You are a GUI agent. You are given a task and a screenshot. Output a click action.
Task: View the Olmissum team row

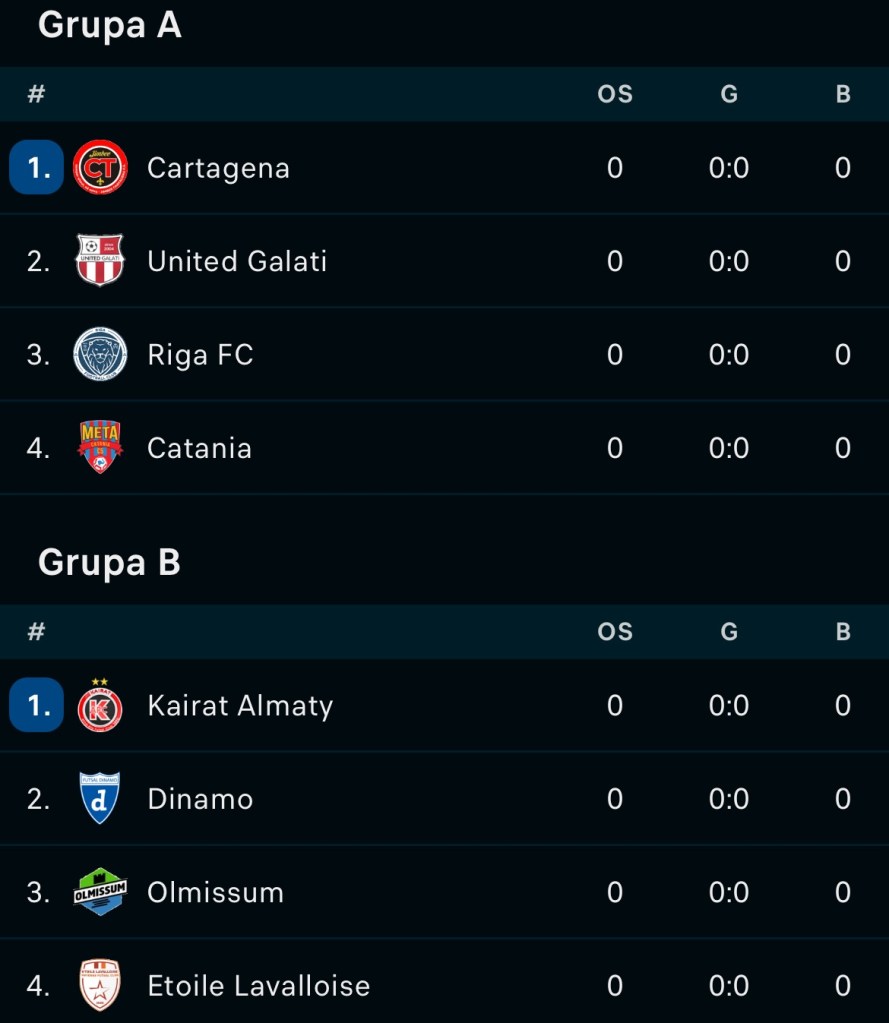click(x=215, y=892)
